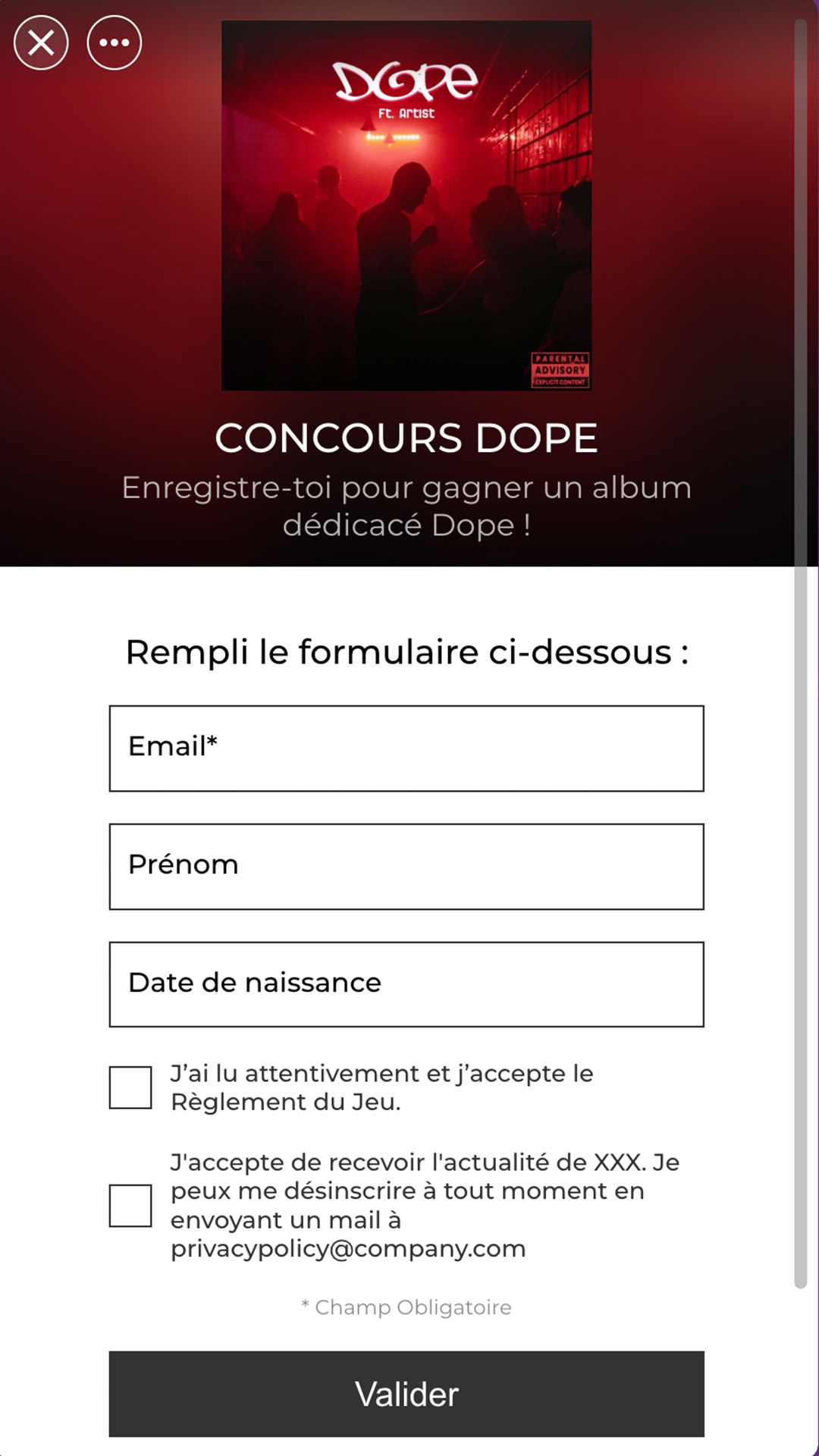Open the three-dot options menu
Image resolution: width=819 pixels, height=1456 pixels.
point(115,42)
